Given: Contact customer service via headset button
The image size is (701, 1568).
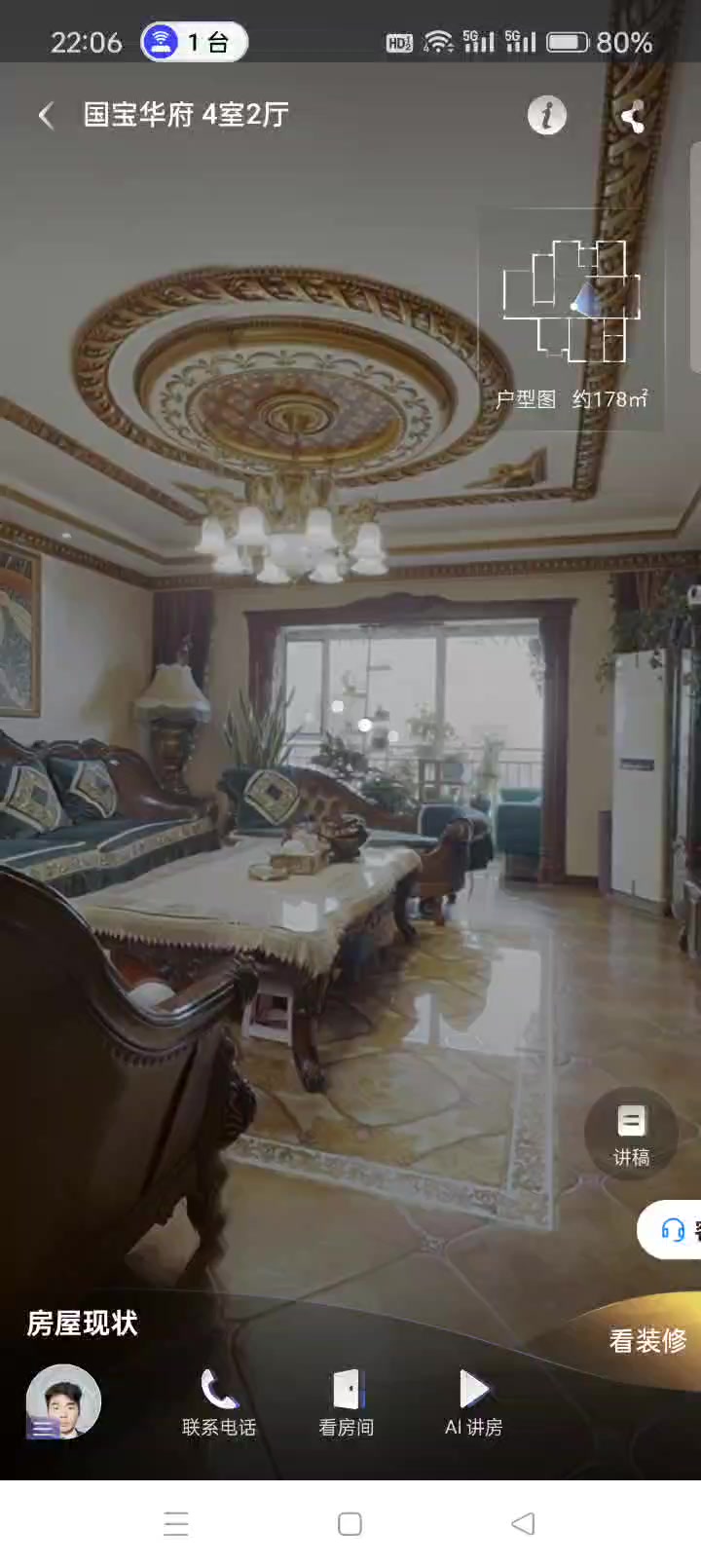Looking at the screenshot, I should 674,1229.
